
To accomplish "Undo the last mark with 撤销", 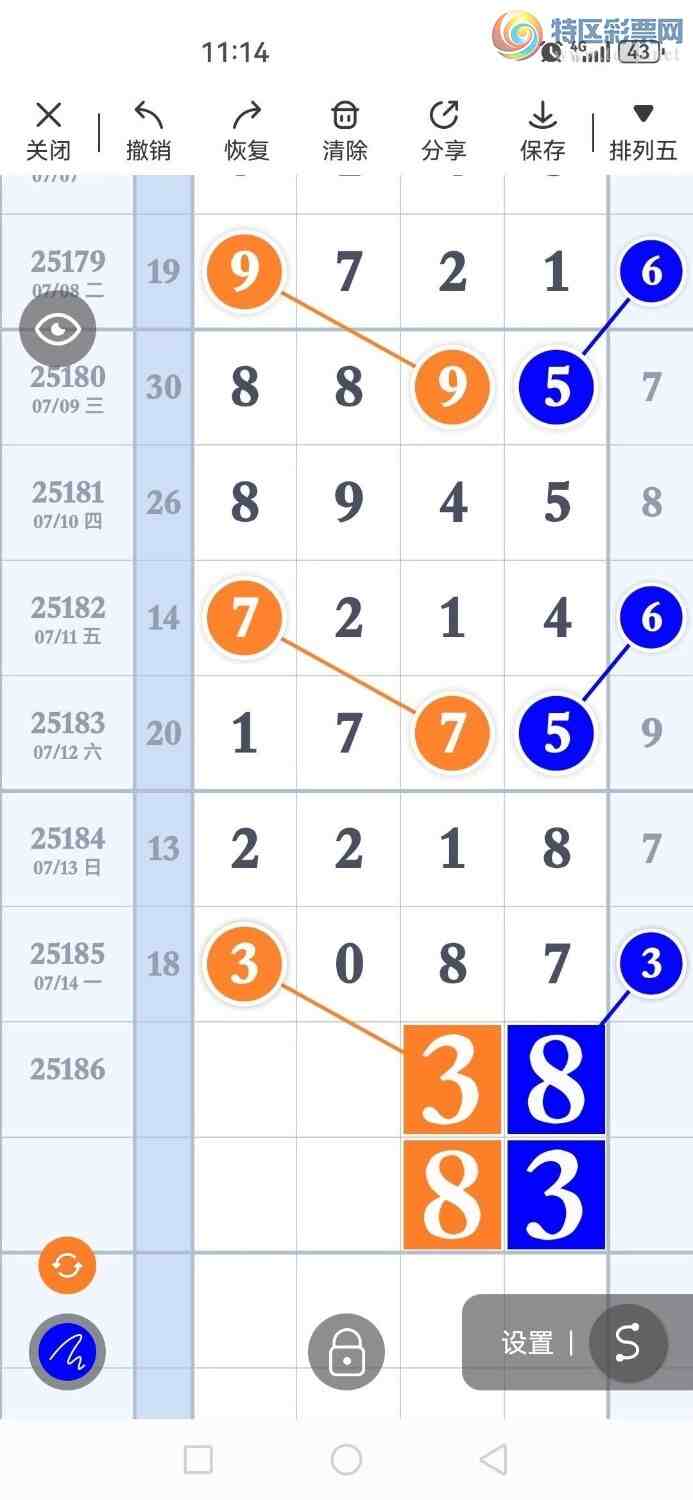I will [x=148, y=131].
